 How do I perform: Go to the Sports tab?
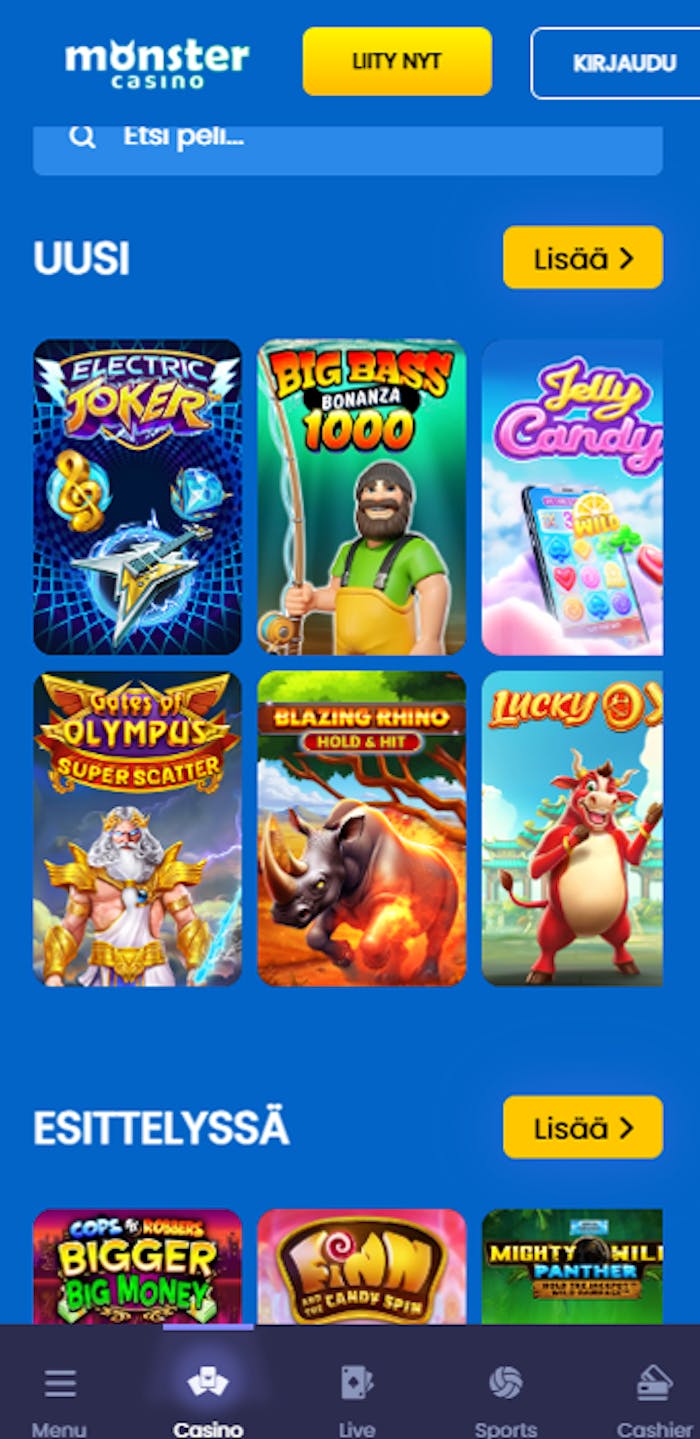tap(505, 1396)
